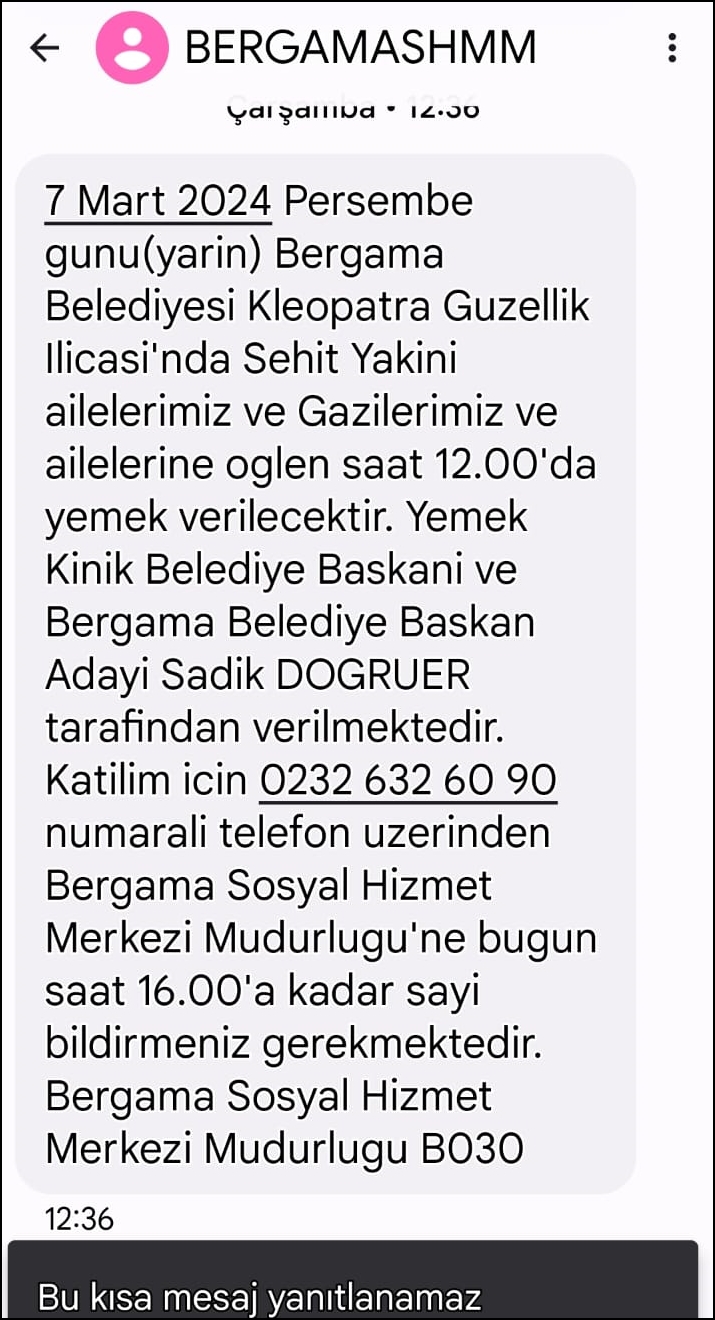The image size is (715, 1320).
Task: Go back to the message list
Action: [x=45, y=47]
